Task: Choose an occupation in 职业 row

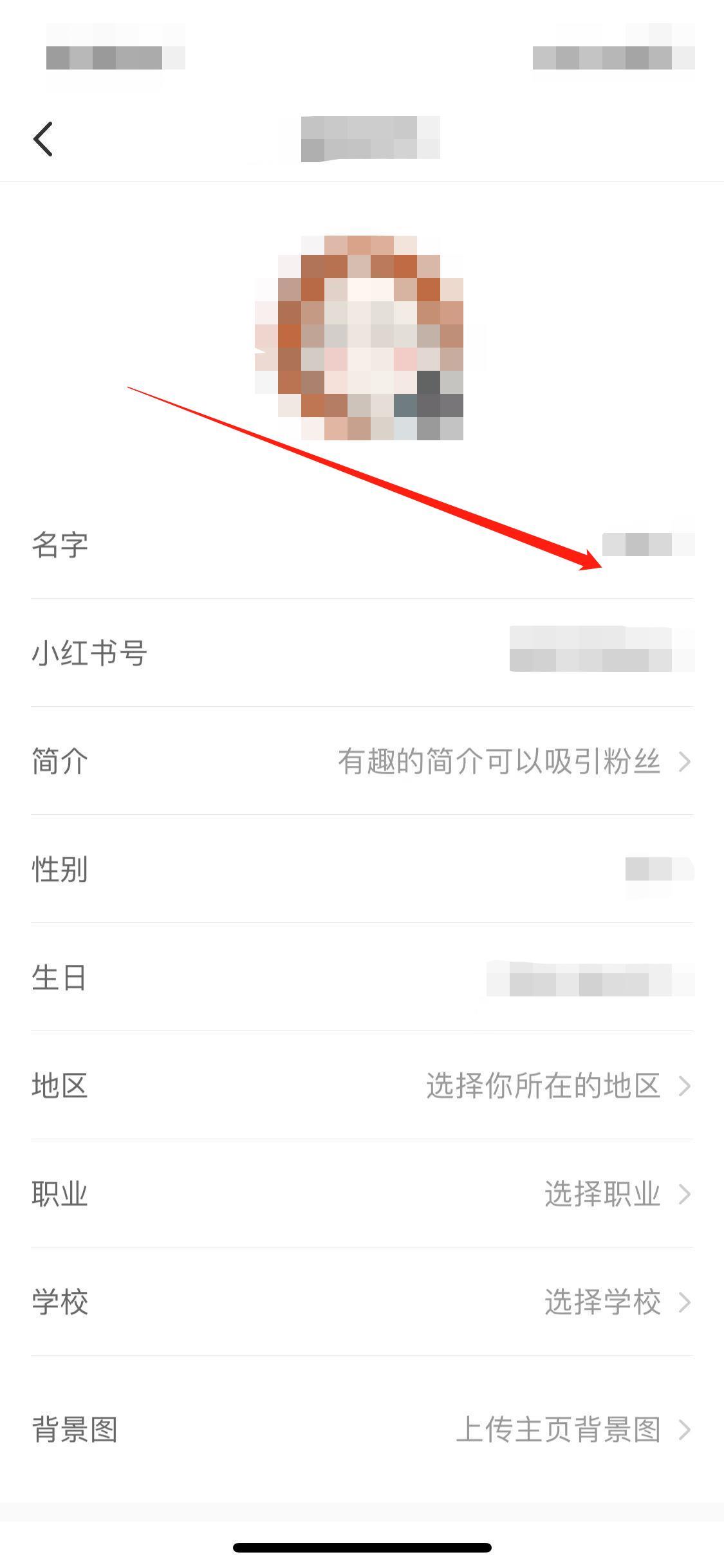Action: click(362, 1193)
